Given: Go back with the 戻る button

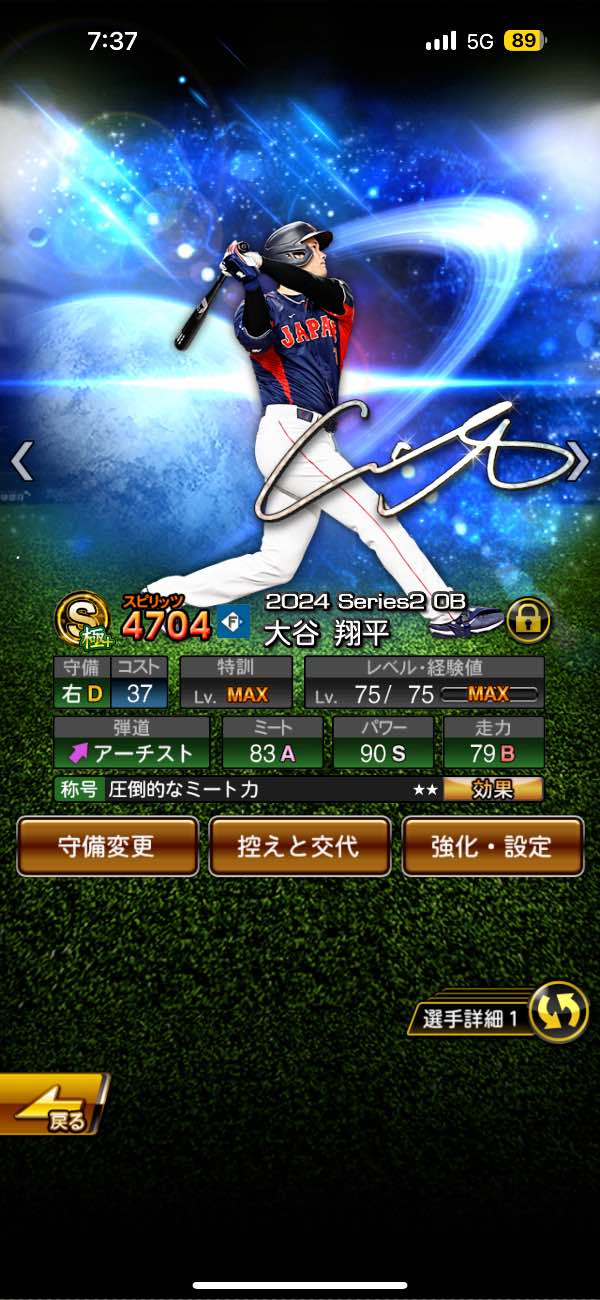Looking at the screenshot, I should pos(52,1104).
